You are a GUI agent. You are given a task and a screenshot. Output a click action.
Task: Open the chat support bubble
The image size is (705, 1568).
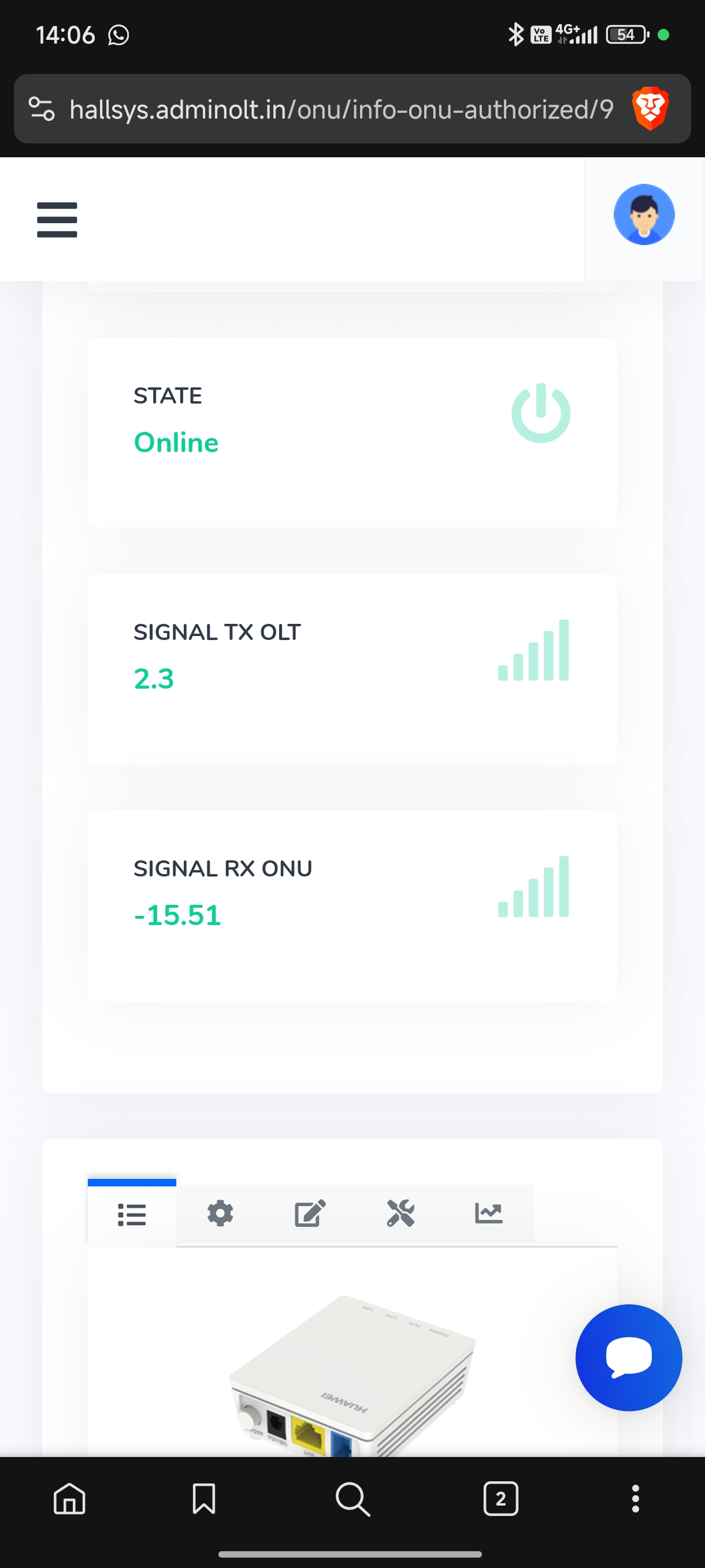point(628,1358)
